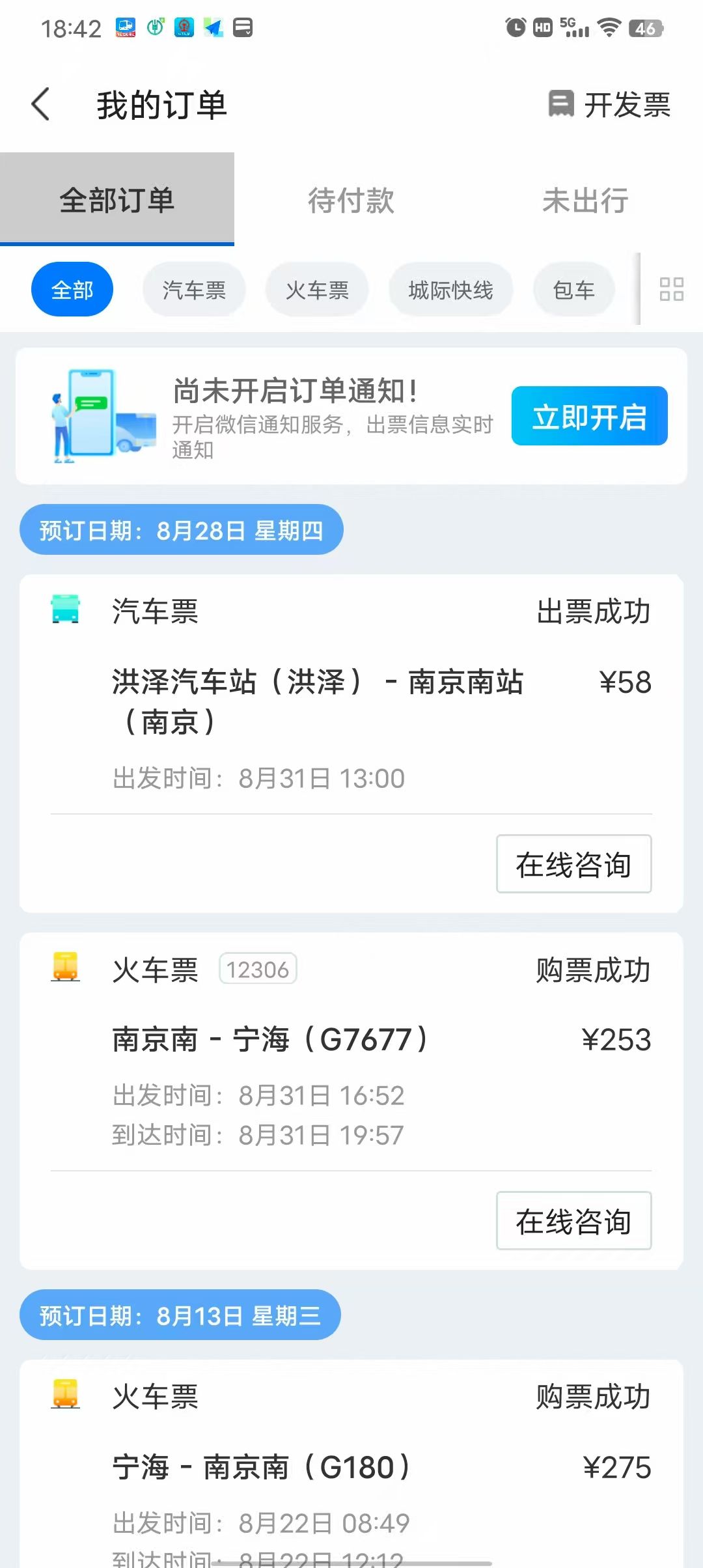Filter orders by 城际快线

pyautogui.click(x=450, y=290)
